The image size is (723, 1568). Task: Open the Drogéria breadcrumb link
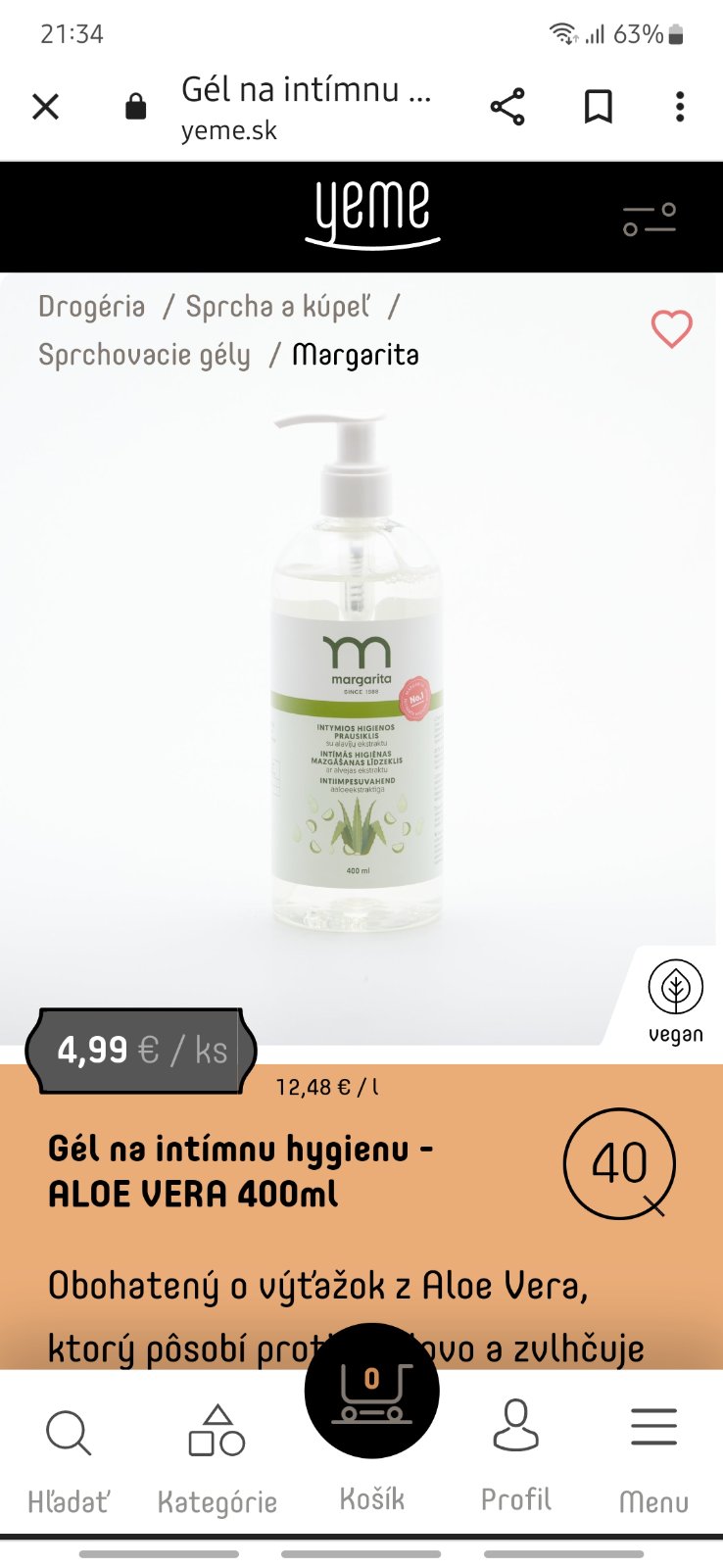[x=92, y=307]
